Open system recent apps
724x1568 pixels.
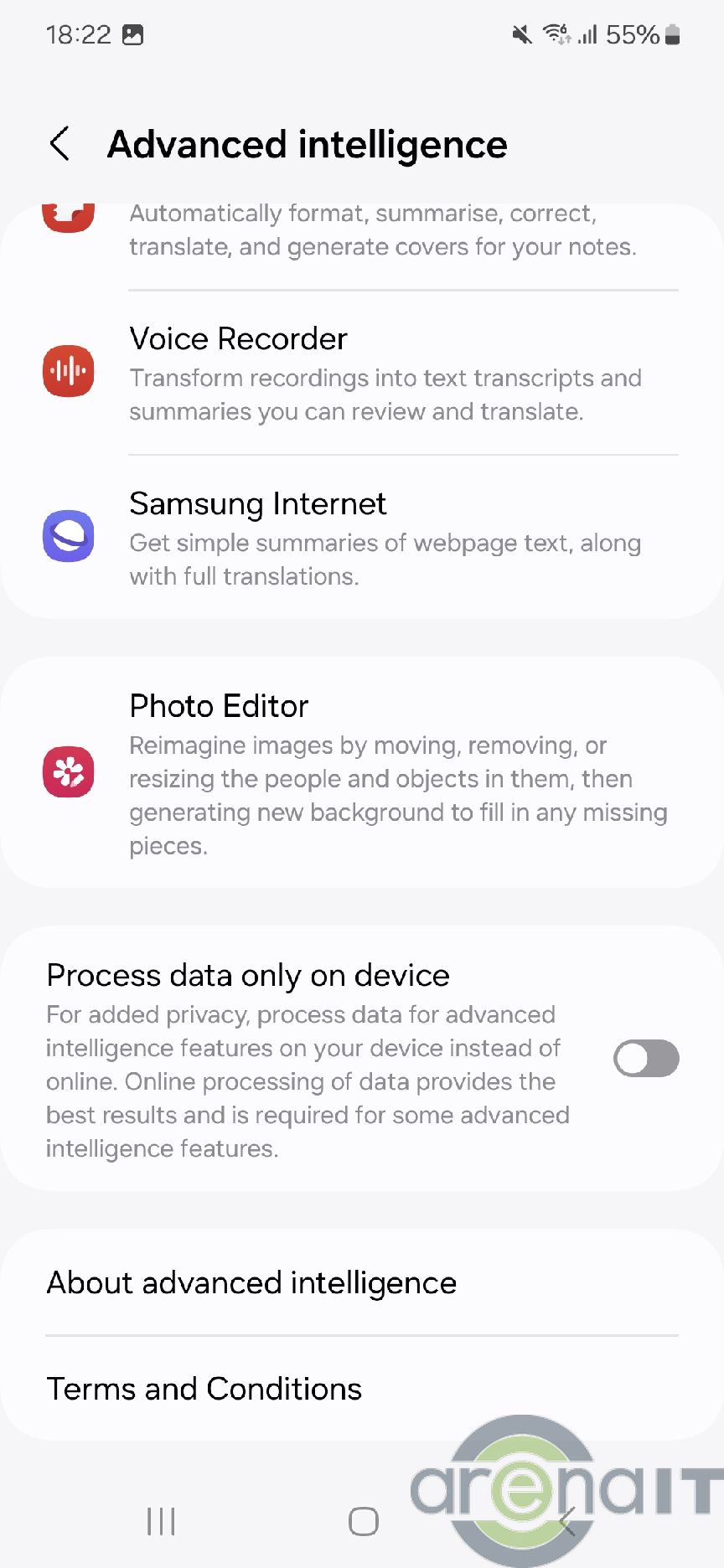point(161,1521)
